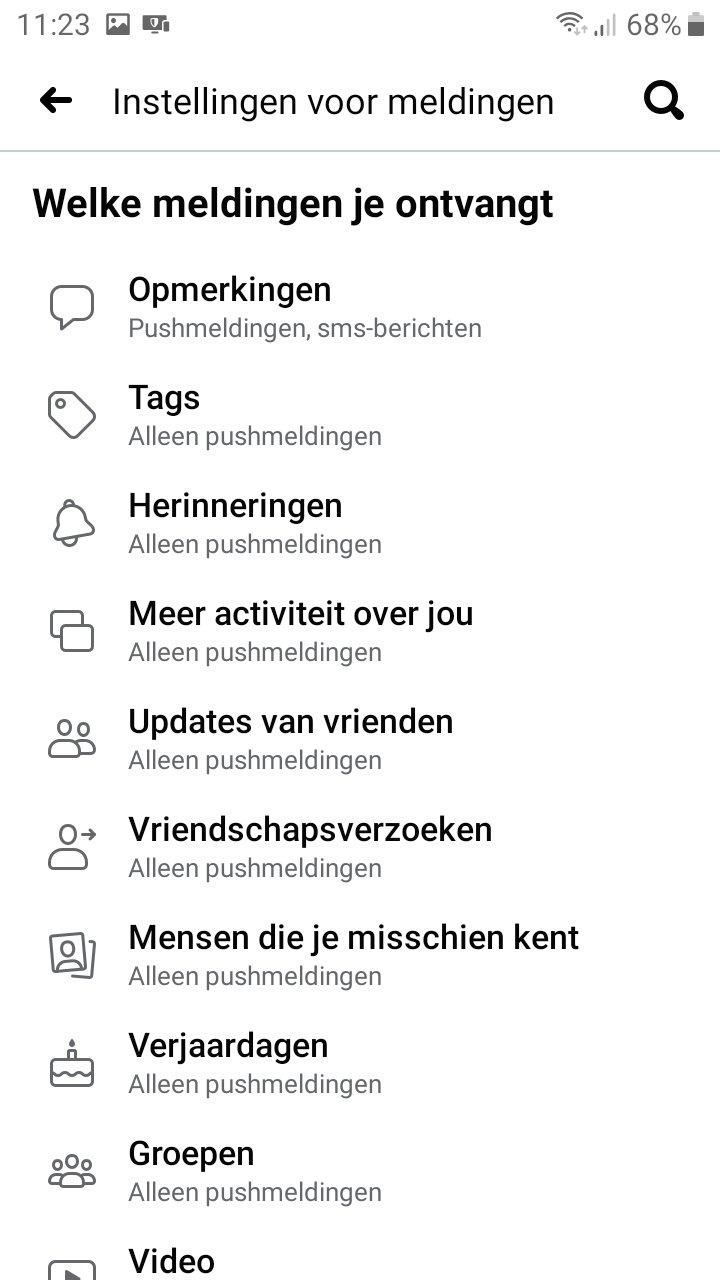Image resolution: width=720 pixels, height=1280 pixels.
Task: Go back using the arrow icon
Action: click(x=56, y=100)
